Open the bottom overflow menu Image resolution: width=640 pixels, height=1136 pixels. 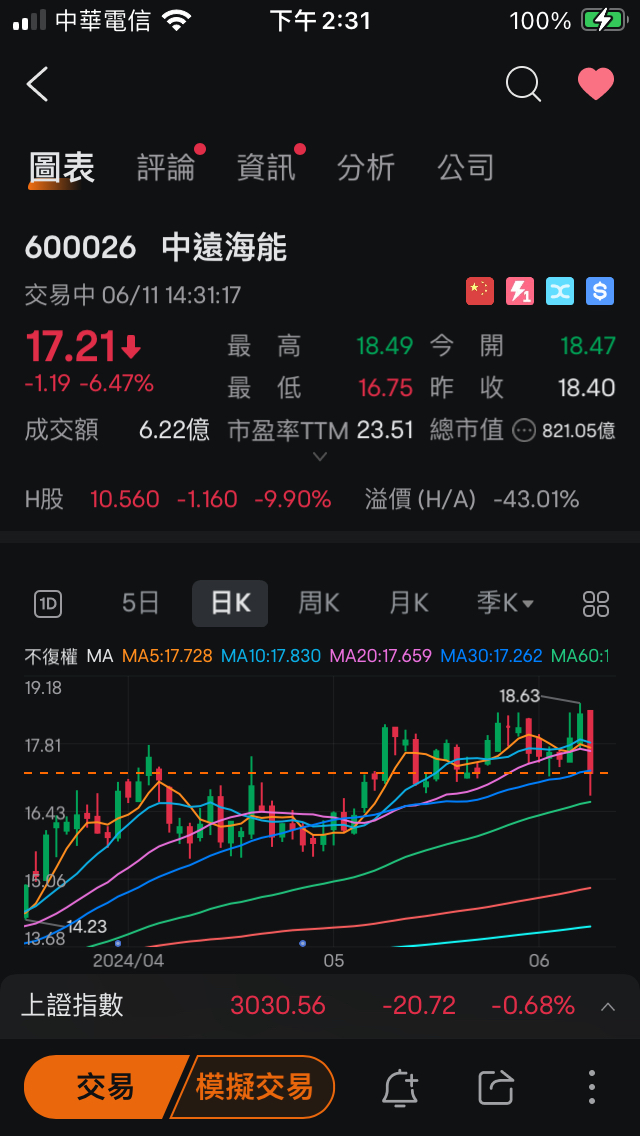coord(592,1086)
